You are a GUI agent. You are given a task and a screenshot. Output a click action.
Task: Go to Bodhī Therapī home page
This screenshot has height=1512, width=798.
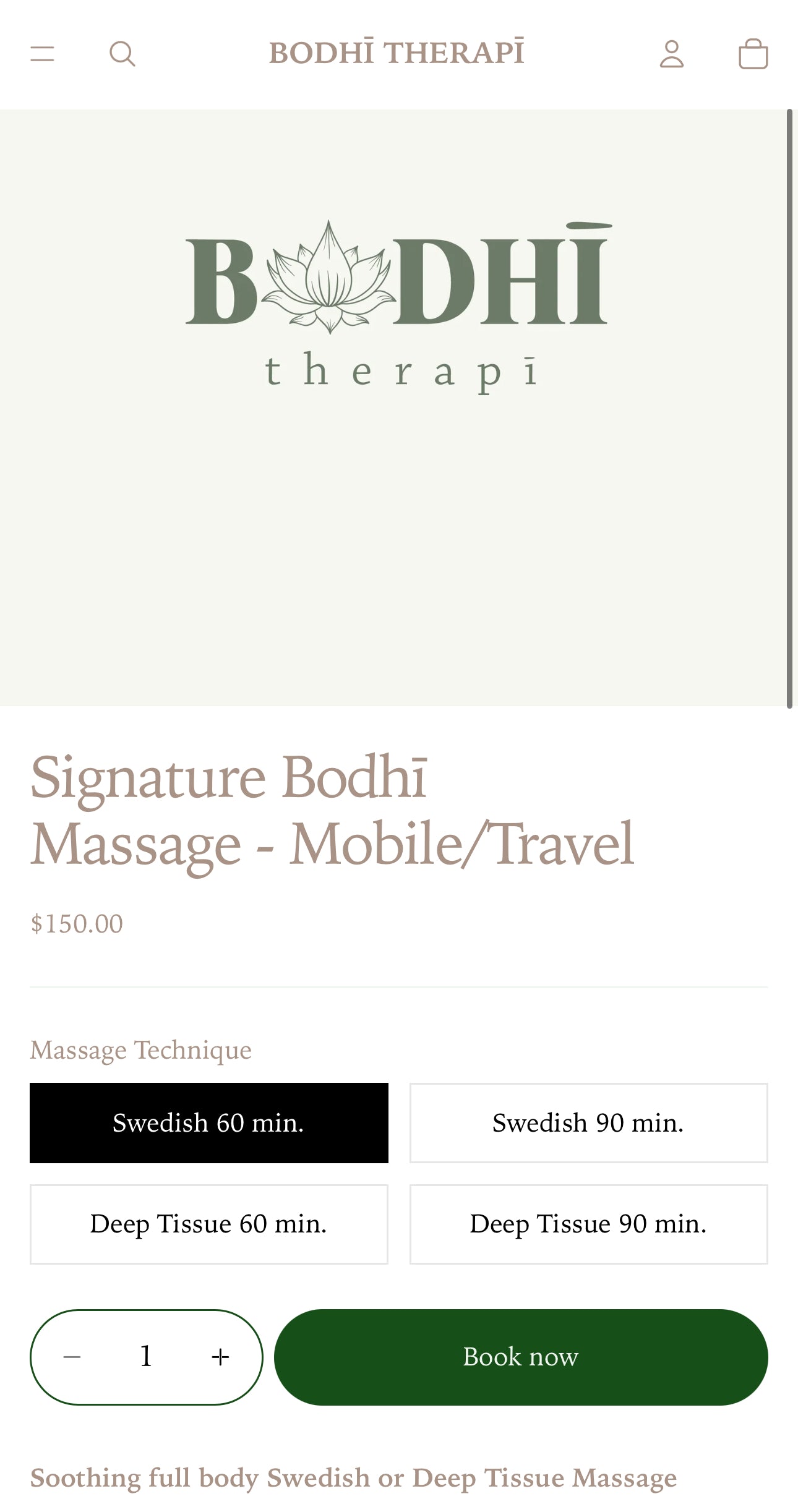coord(397,53)
